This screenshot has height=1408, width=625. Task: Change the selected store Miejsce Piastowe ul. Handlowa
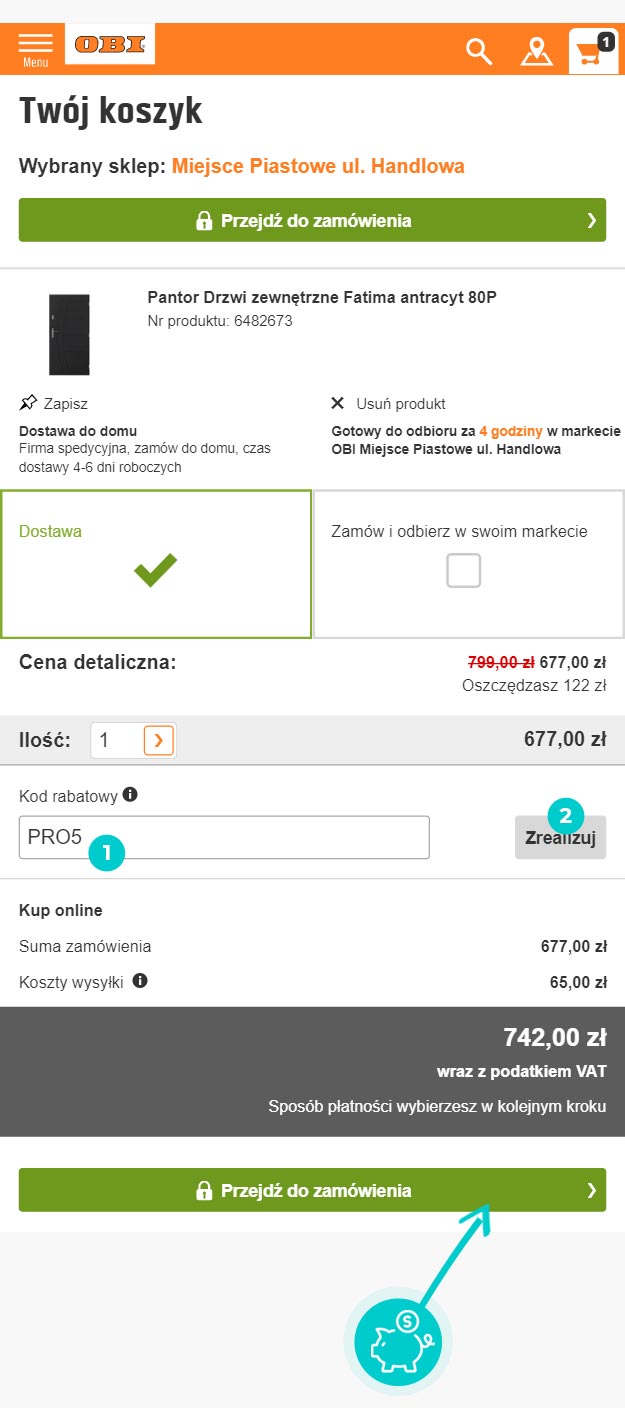click(x=318, y=166)
